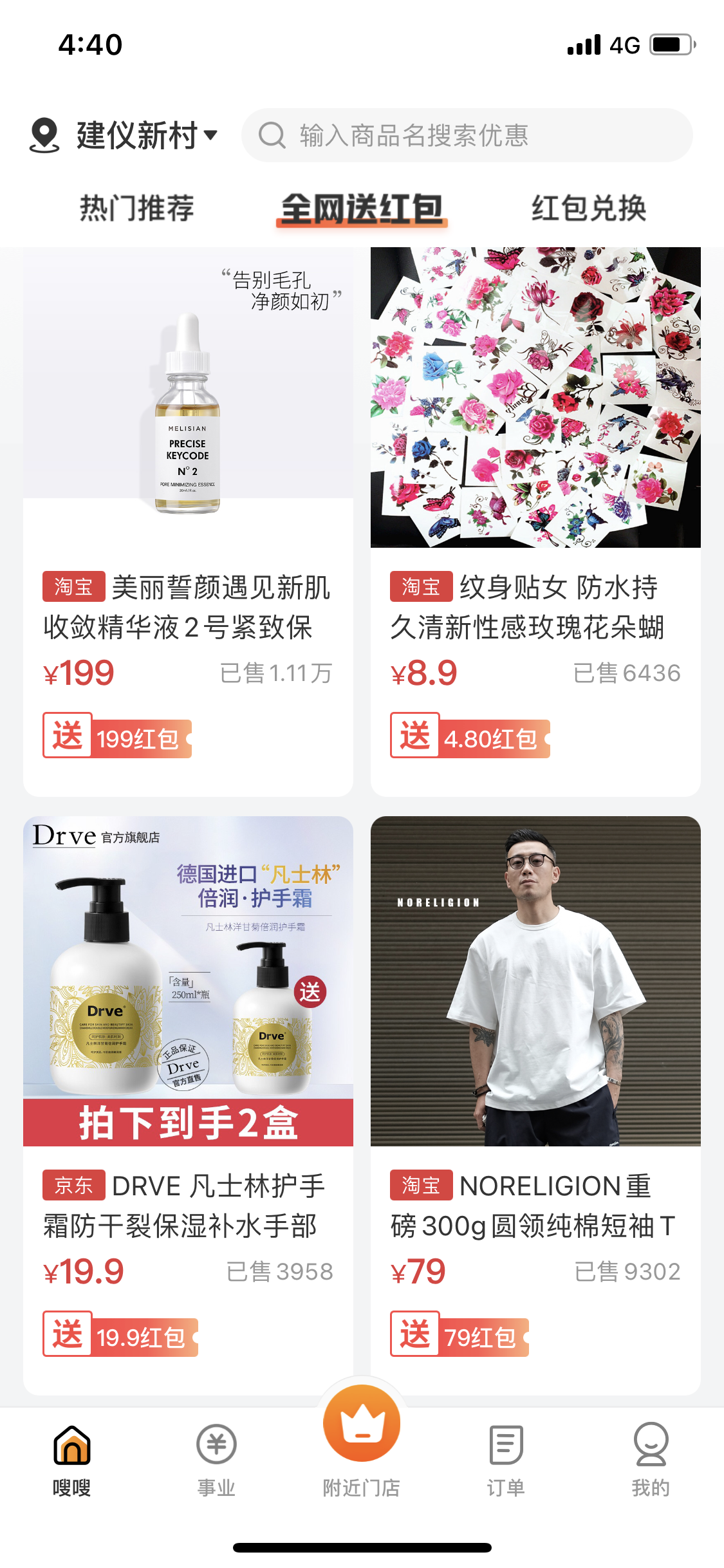The width and height of the screenshot is (724, 1568).
Task: Select the 全网送红包 highlighted tab
Action: (x=362, y=207)
